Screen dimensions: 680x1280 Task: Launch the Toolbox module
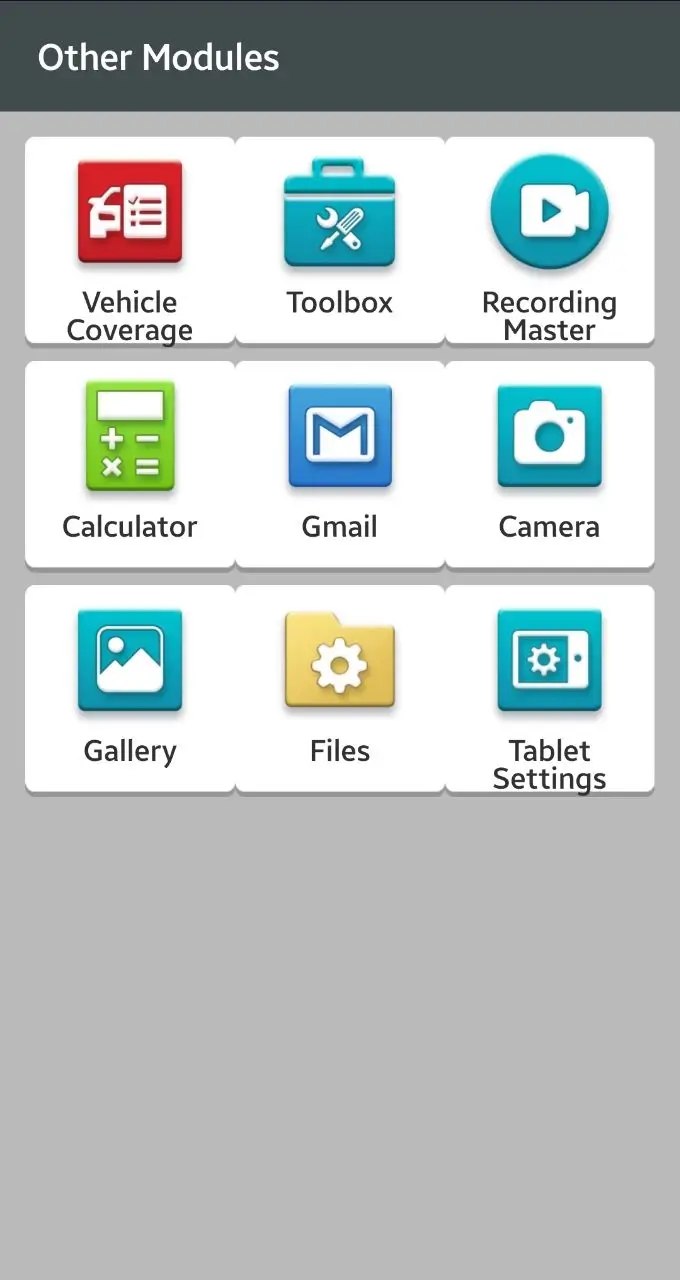point(340,240)
